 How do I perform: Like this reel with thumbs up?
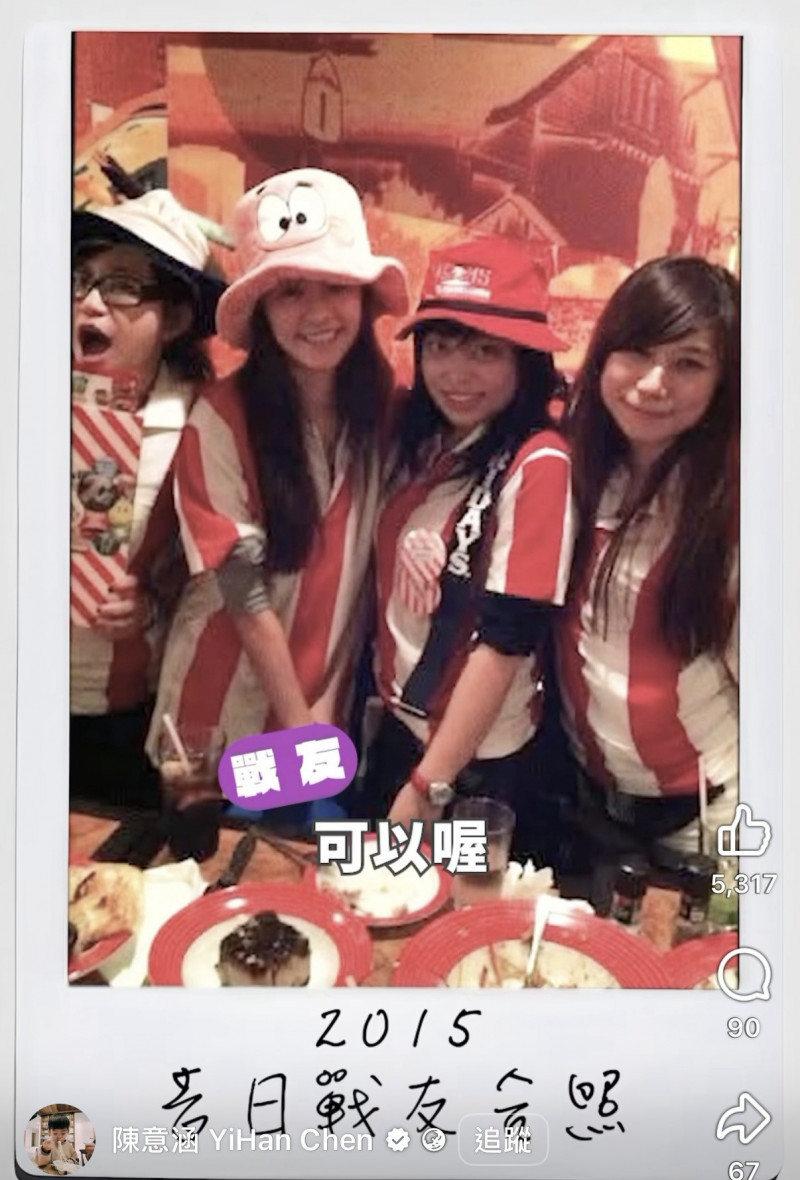click(x=743, y=831)
